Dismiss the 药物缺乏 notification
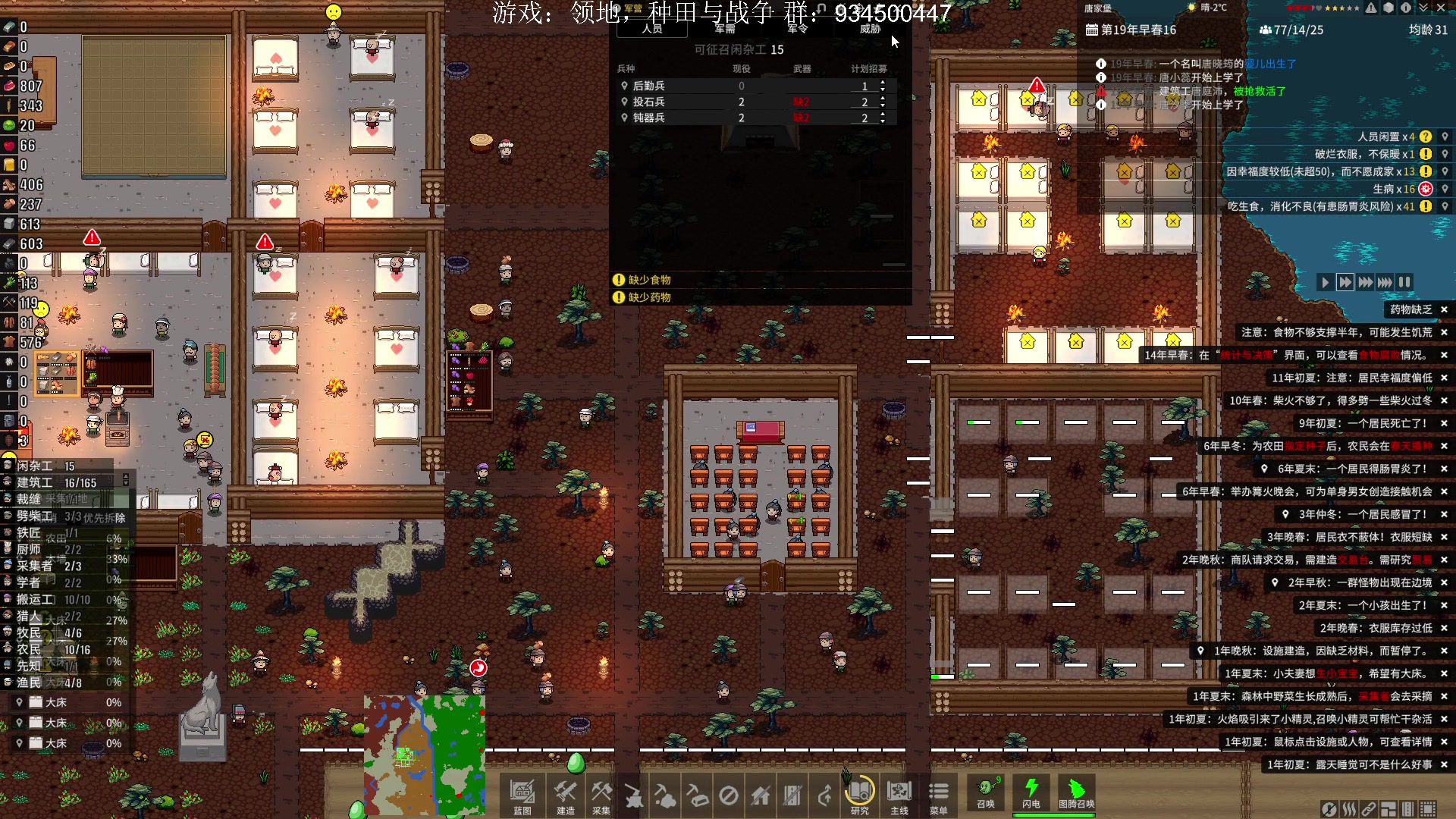This screenshot has height=819, width=1456. tap(1444, 309)
